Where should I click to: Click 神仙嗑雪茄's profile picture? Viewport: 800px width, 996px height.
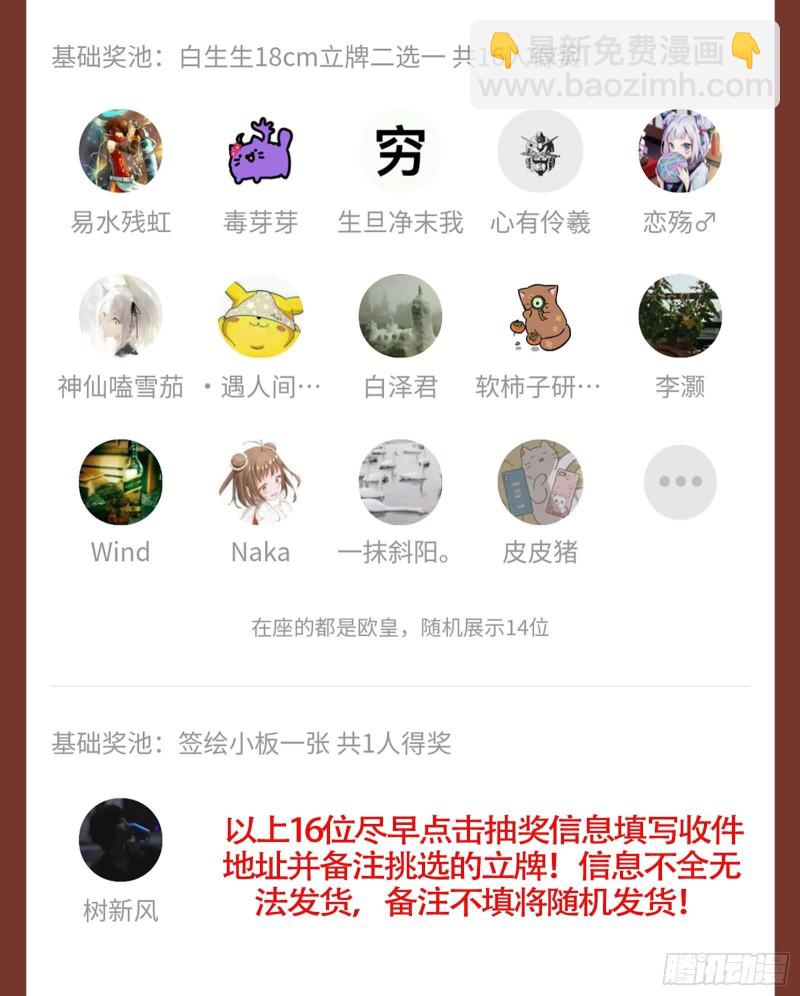tap(120, 315)
